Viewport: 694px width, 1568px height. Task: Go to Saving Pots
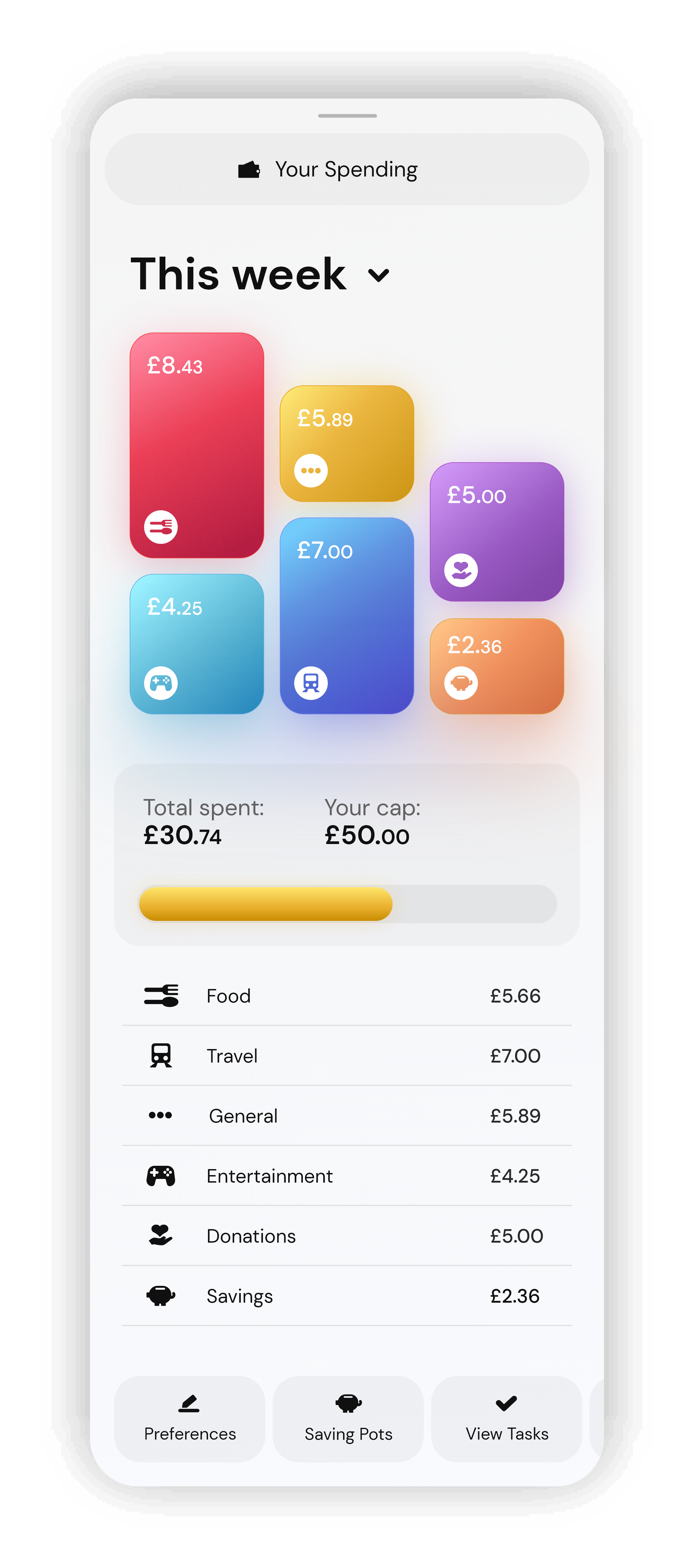pos(348,1419)
